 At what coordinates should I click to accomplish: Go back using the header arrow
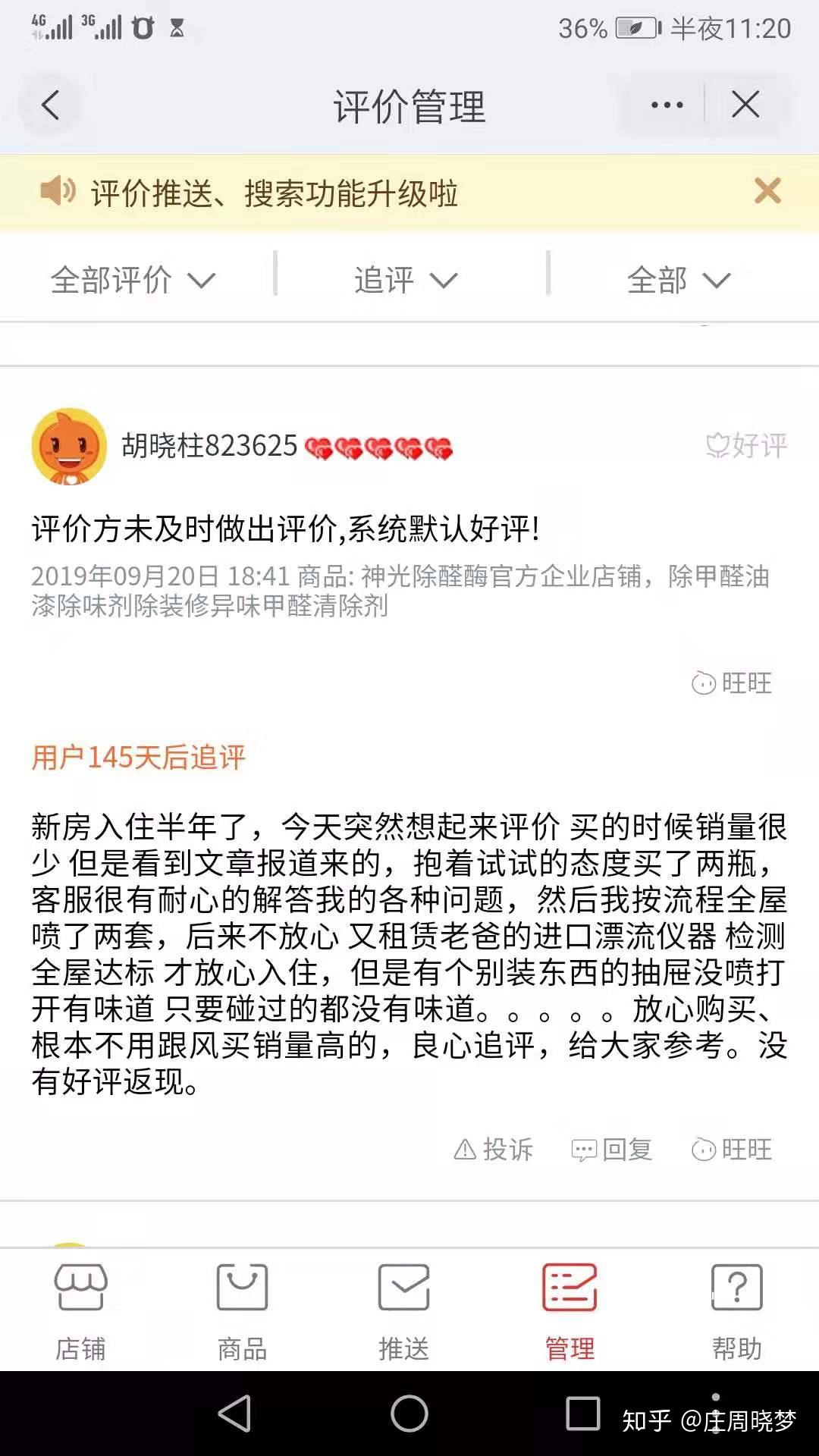(x=50, y=105)
